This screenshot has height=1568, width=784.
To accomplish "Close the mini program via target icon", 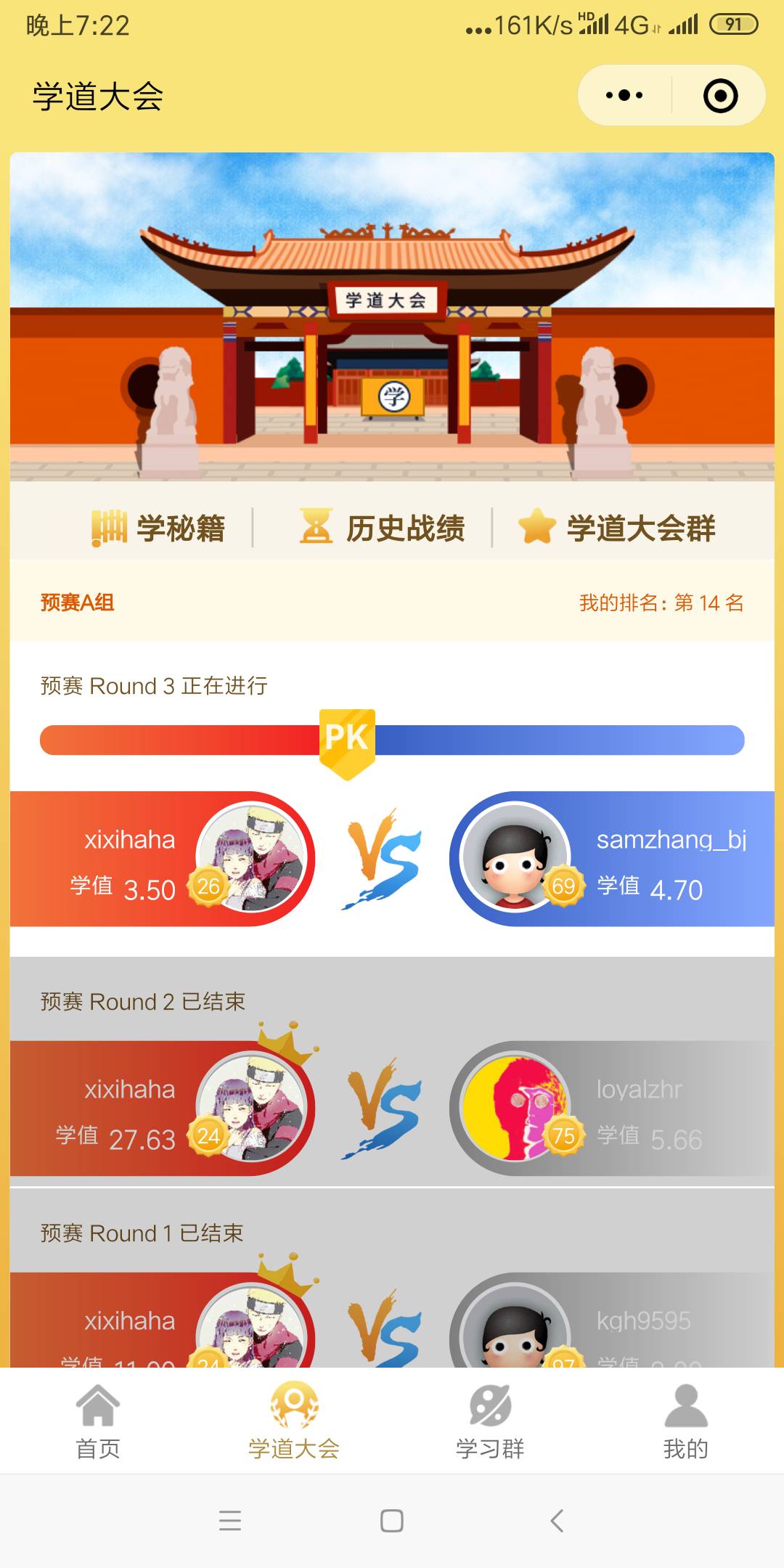I will click(720, 96).
